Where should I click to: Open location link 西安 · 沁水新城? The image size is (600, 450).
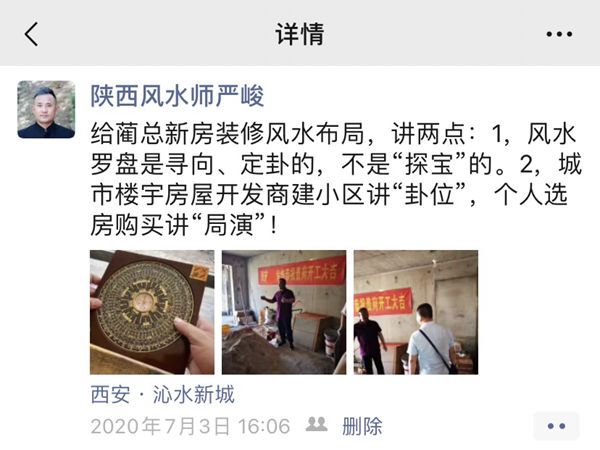pos(162,395)
